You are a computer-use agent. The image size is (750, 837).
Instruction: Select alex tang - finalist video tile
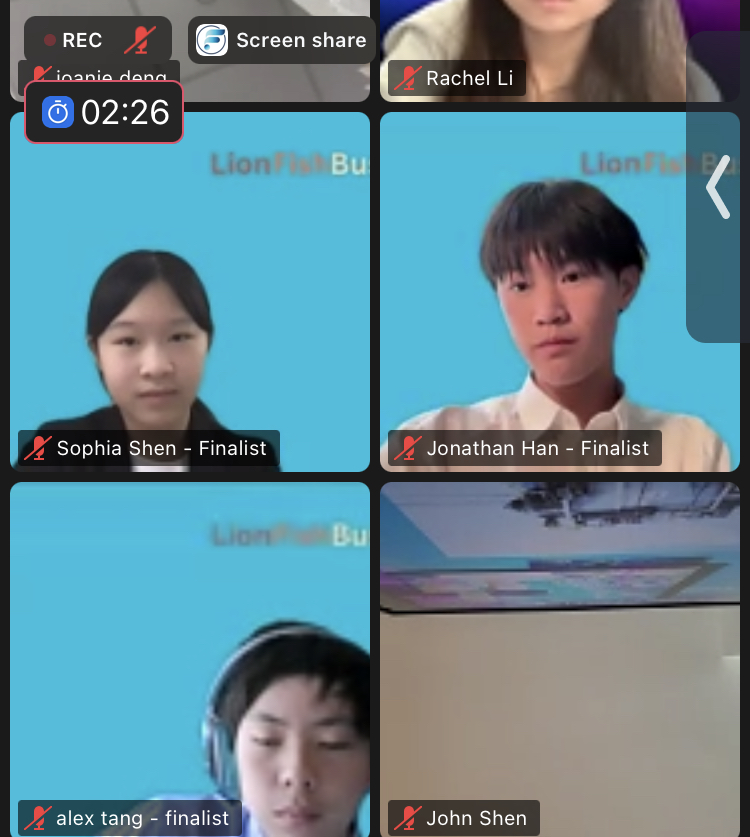tap(190, 659)
